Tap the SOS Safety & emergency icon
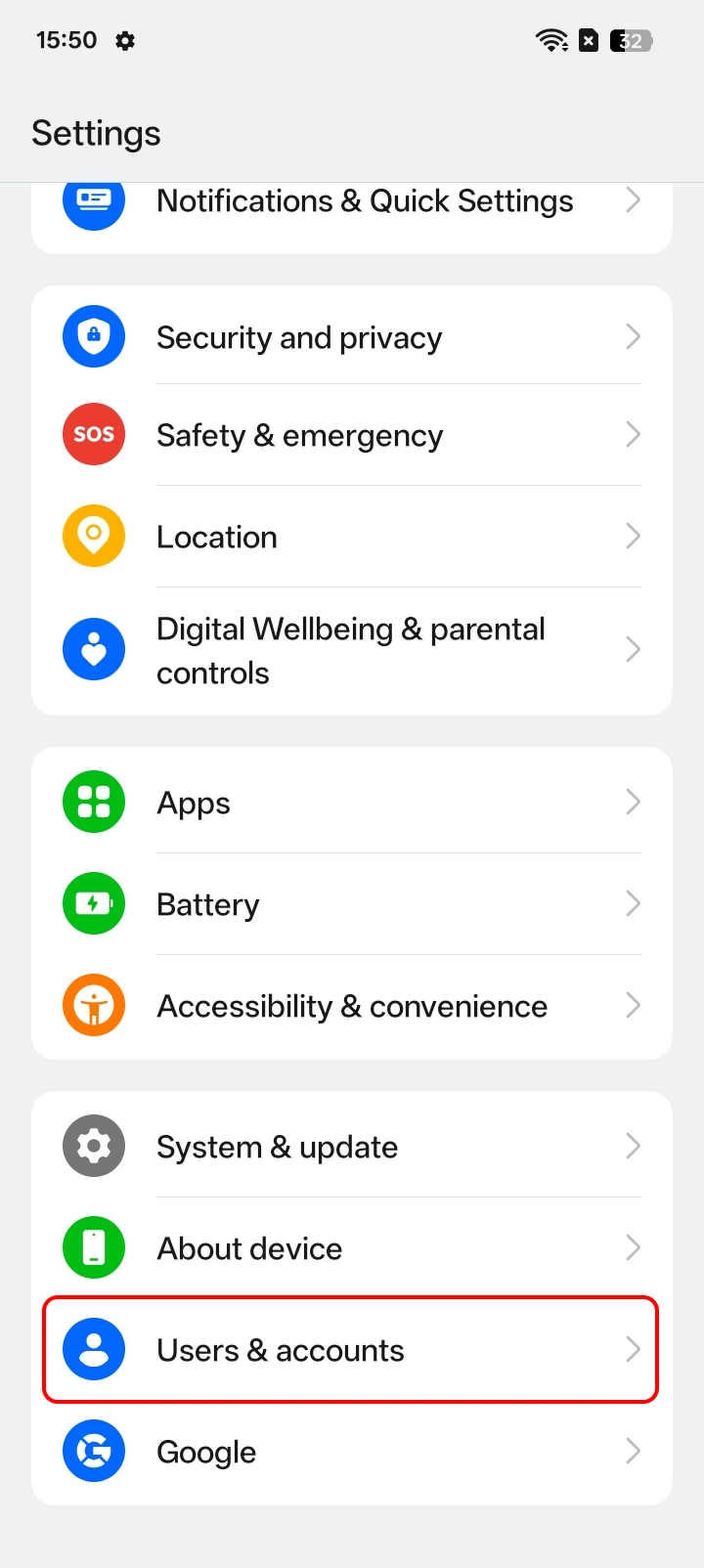Screen dimensions: 704x1568 [x=93, y=434]
